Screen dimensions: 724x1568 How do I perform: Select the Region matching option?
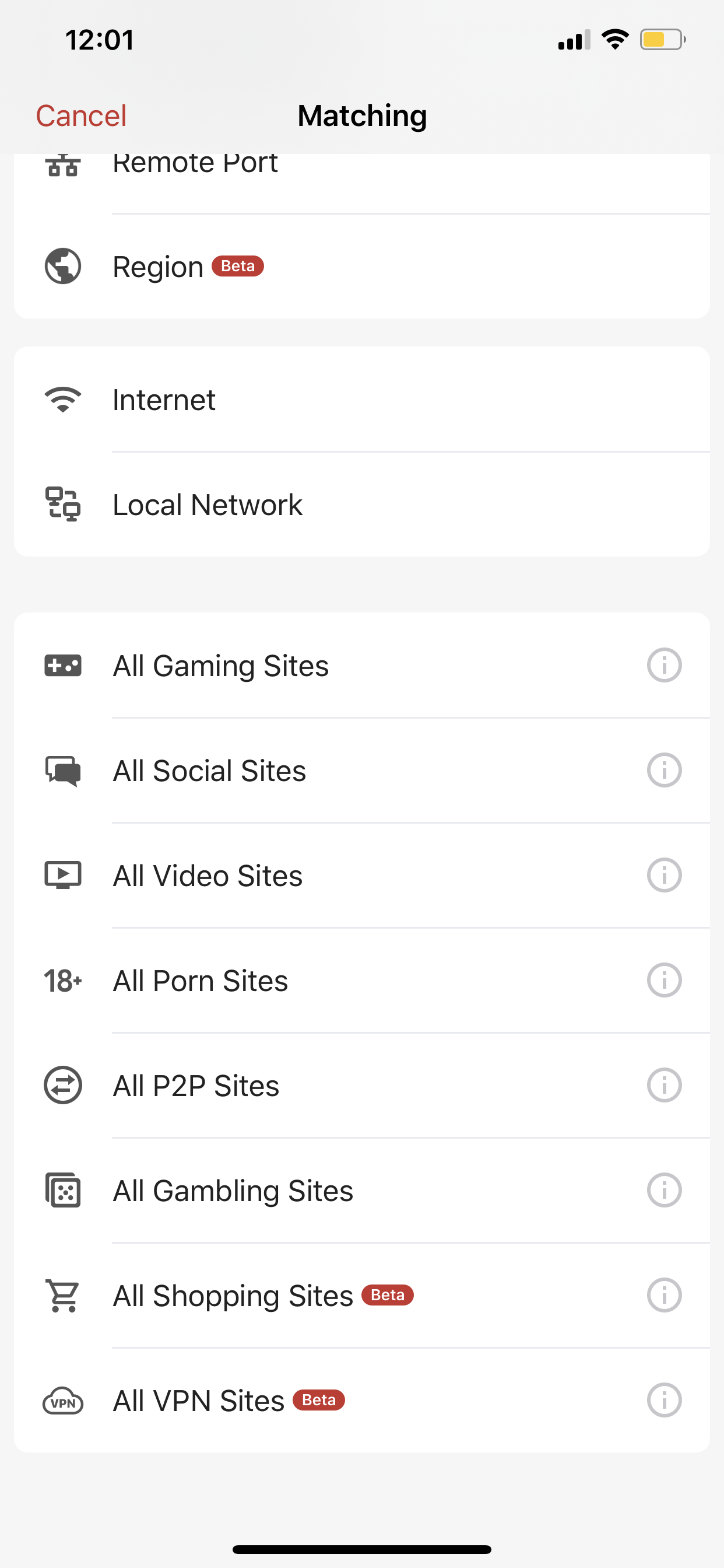(x=362, y=266)
